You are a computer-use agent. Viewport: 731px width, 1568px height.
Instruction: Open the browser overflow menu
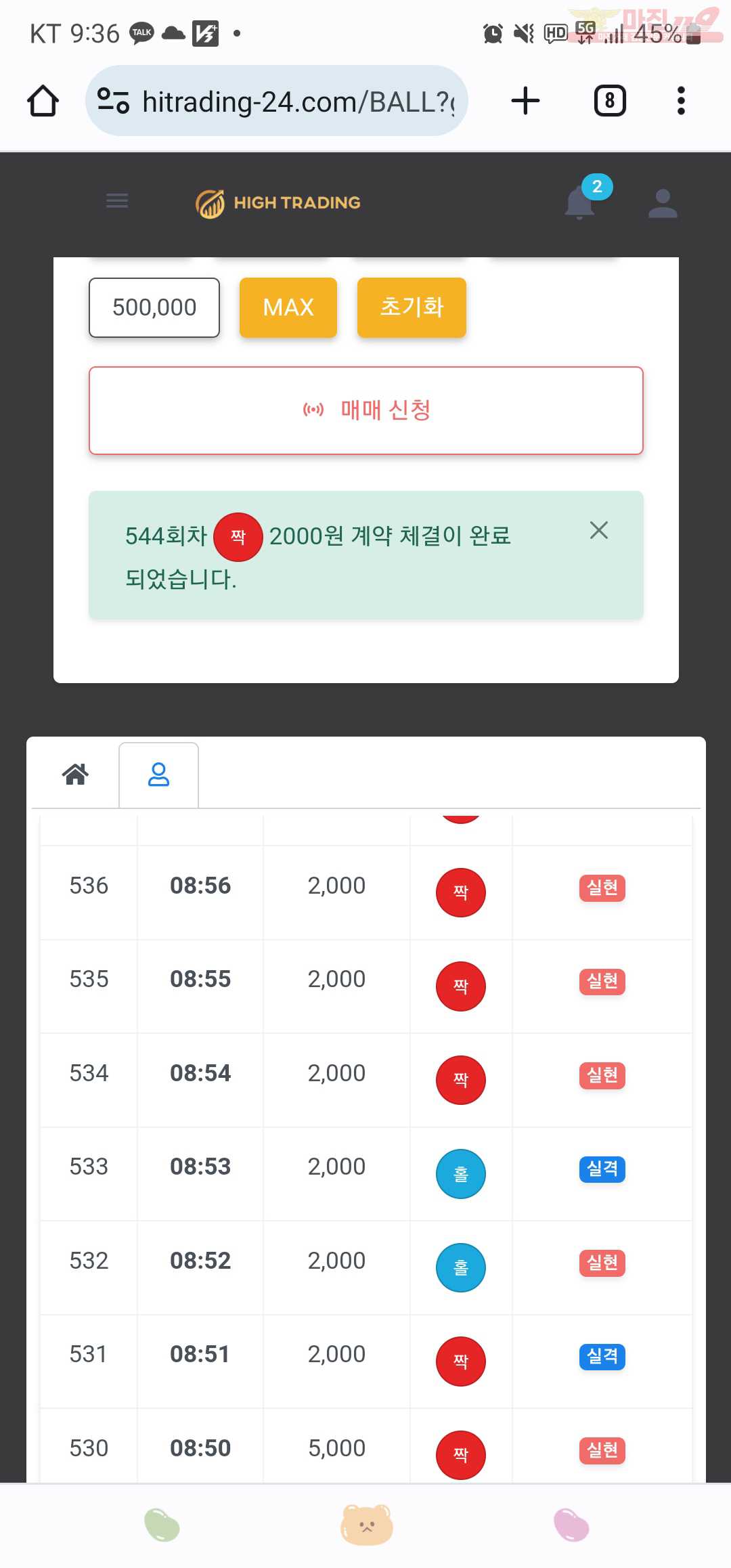[x=681, y=101]
